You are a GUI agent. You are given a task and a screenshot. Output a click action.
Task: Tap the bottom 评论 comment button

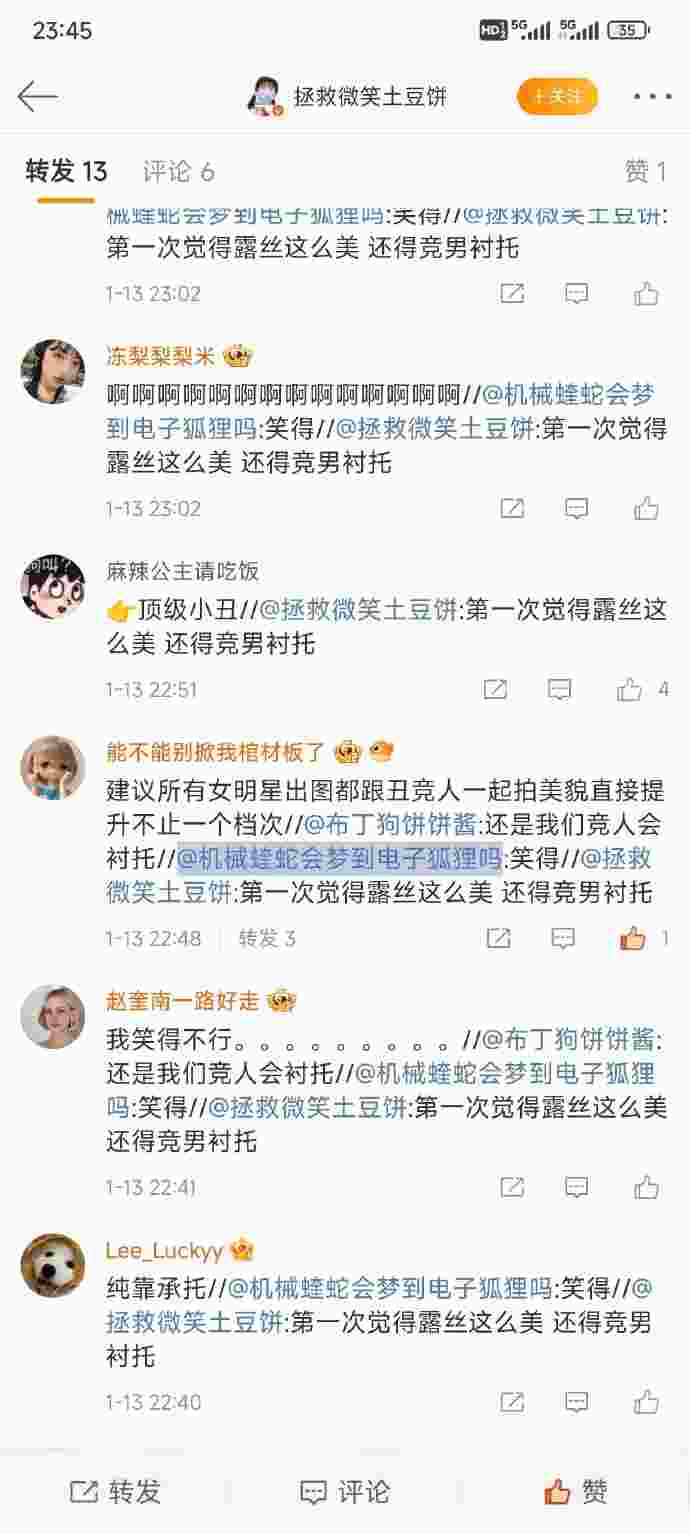coord(345,1492)
